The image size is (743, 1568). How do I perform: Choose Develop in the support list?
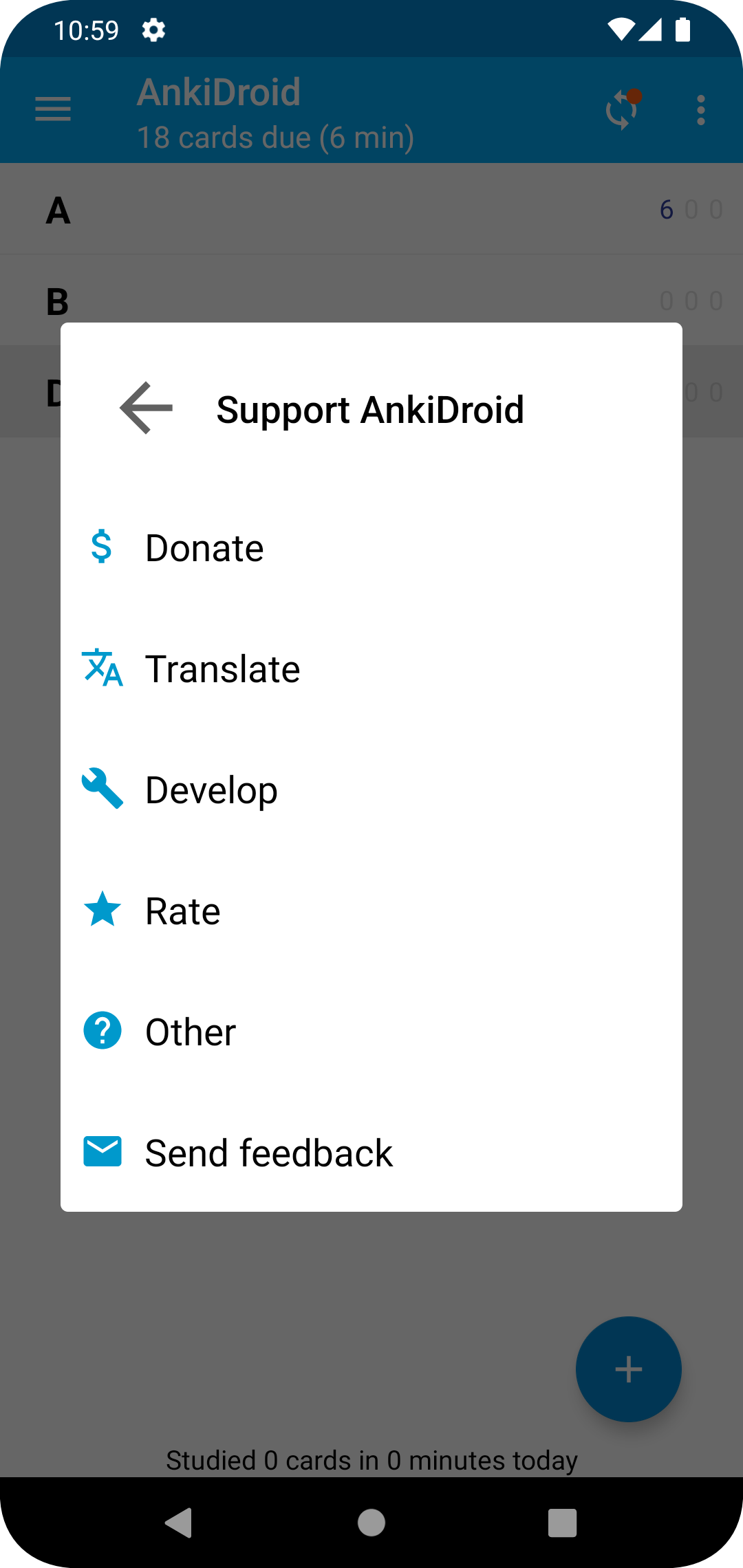click(x=211, y=790)
